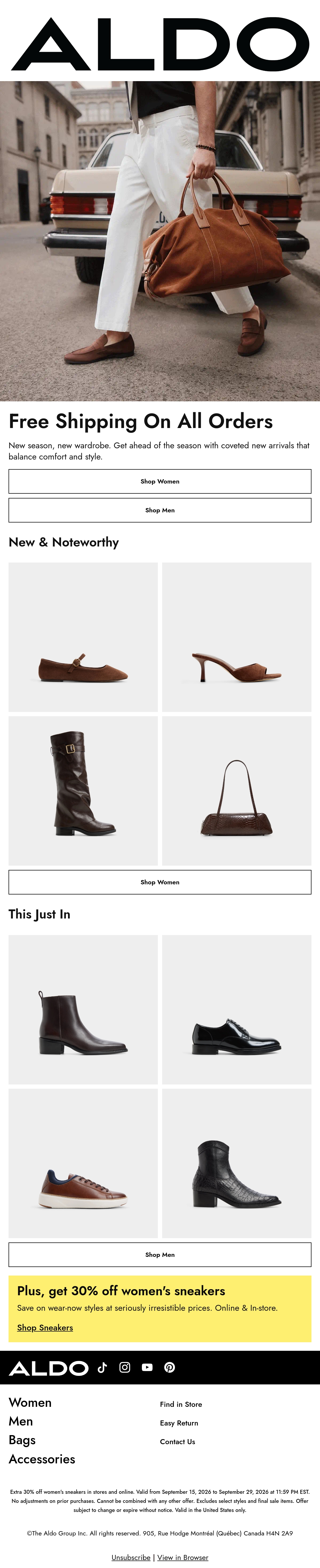The height and width of the screenshot is (1568, 320).
Task: Open the Accessories footer link
Action: tap(42, 1459)
